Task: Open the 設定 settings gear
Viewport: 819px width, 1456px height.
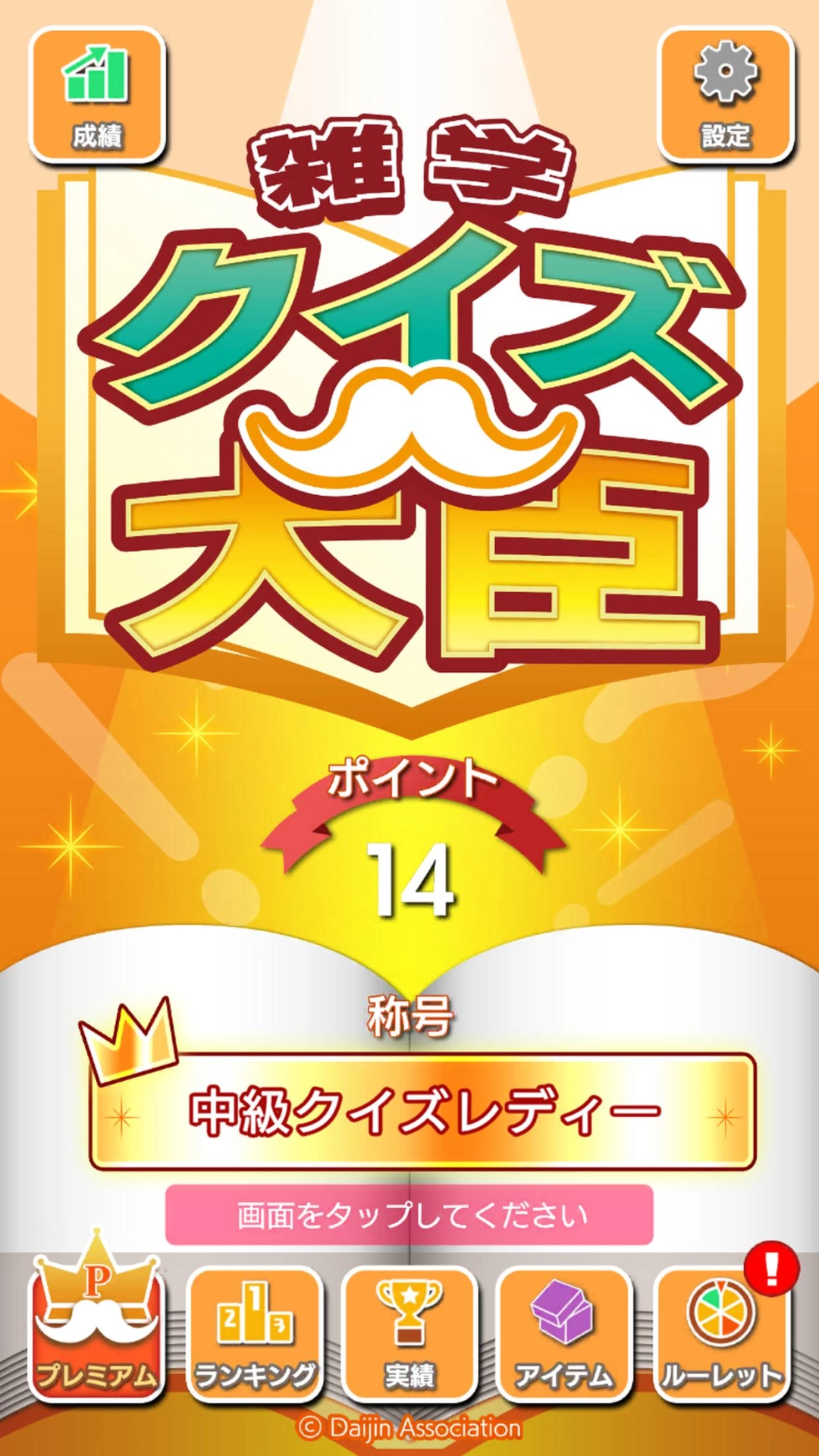Action: 726,95
